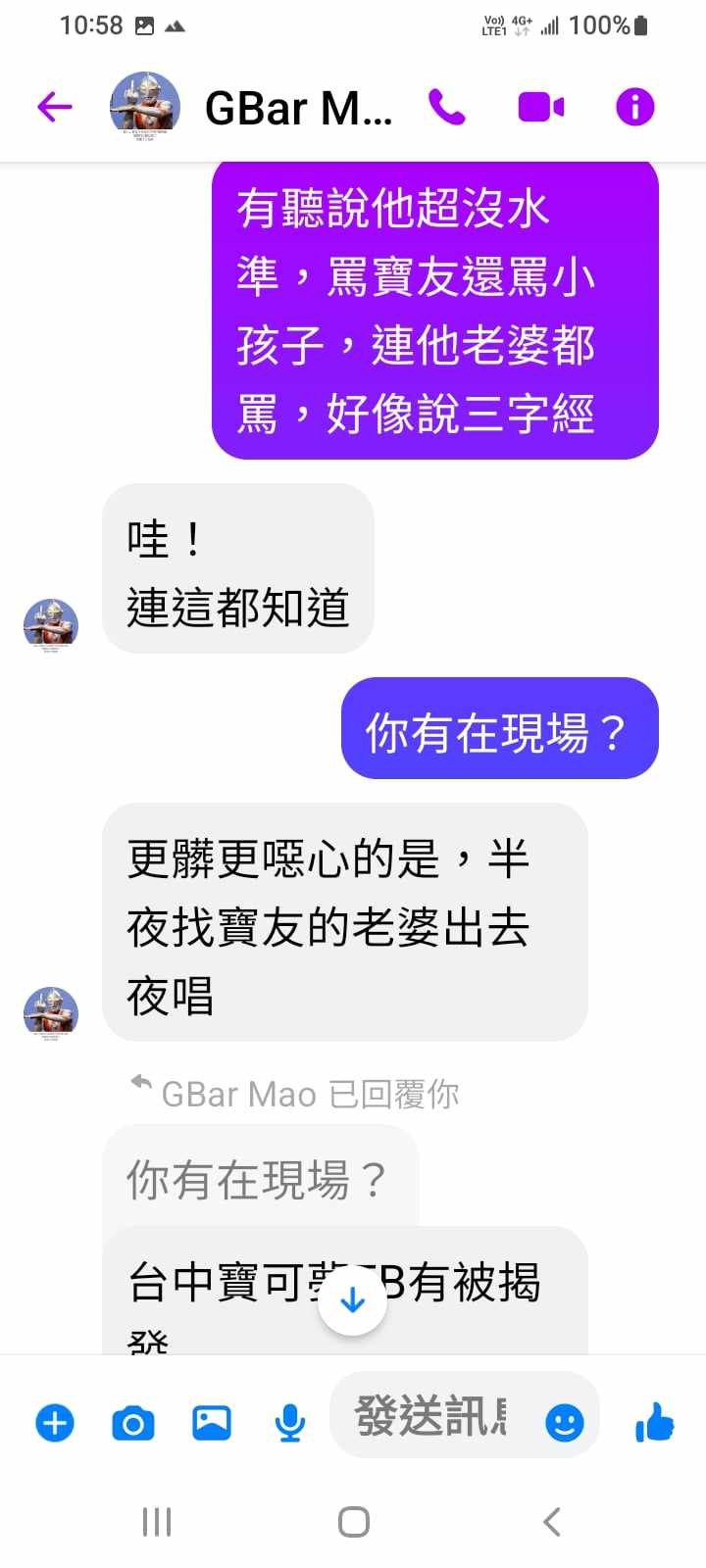This screenshot has width=706, height=1568.
Task: Open the camera to take a photo
Action: 133,1422
